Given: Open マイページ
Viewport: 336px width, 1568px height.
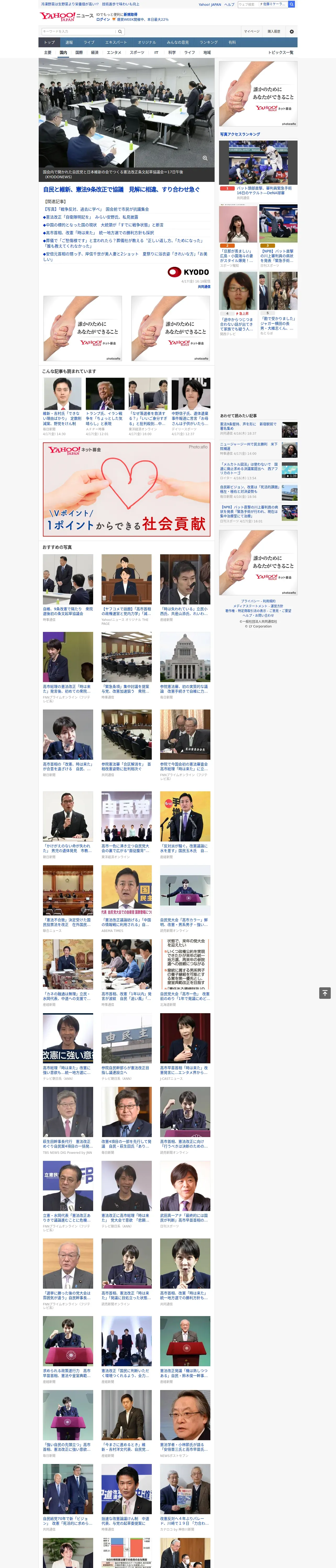Looking at the screenshot, I should (x=251, y=32).
